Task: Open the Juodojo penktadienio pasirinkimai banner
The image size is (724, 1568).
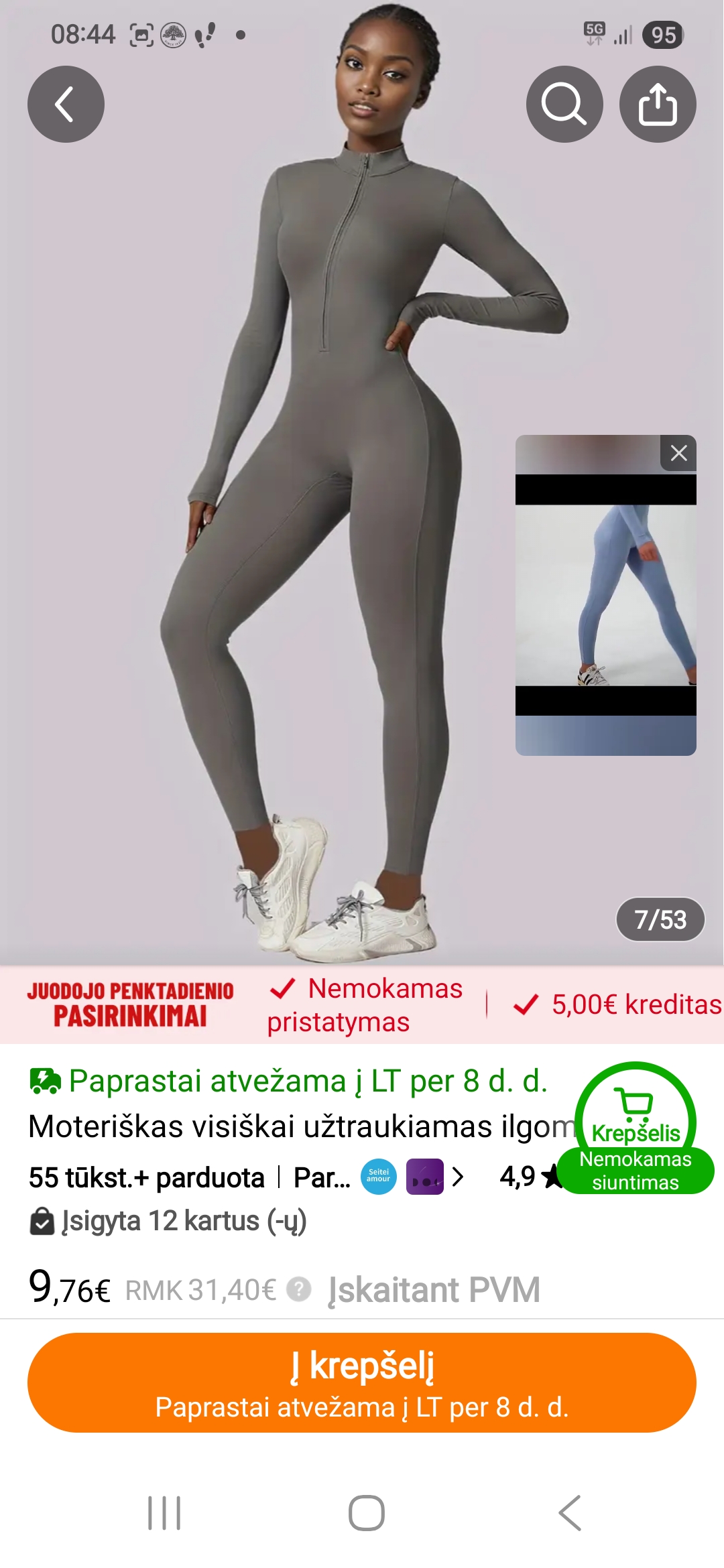Action: point(130,1004)
